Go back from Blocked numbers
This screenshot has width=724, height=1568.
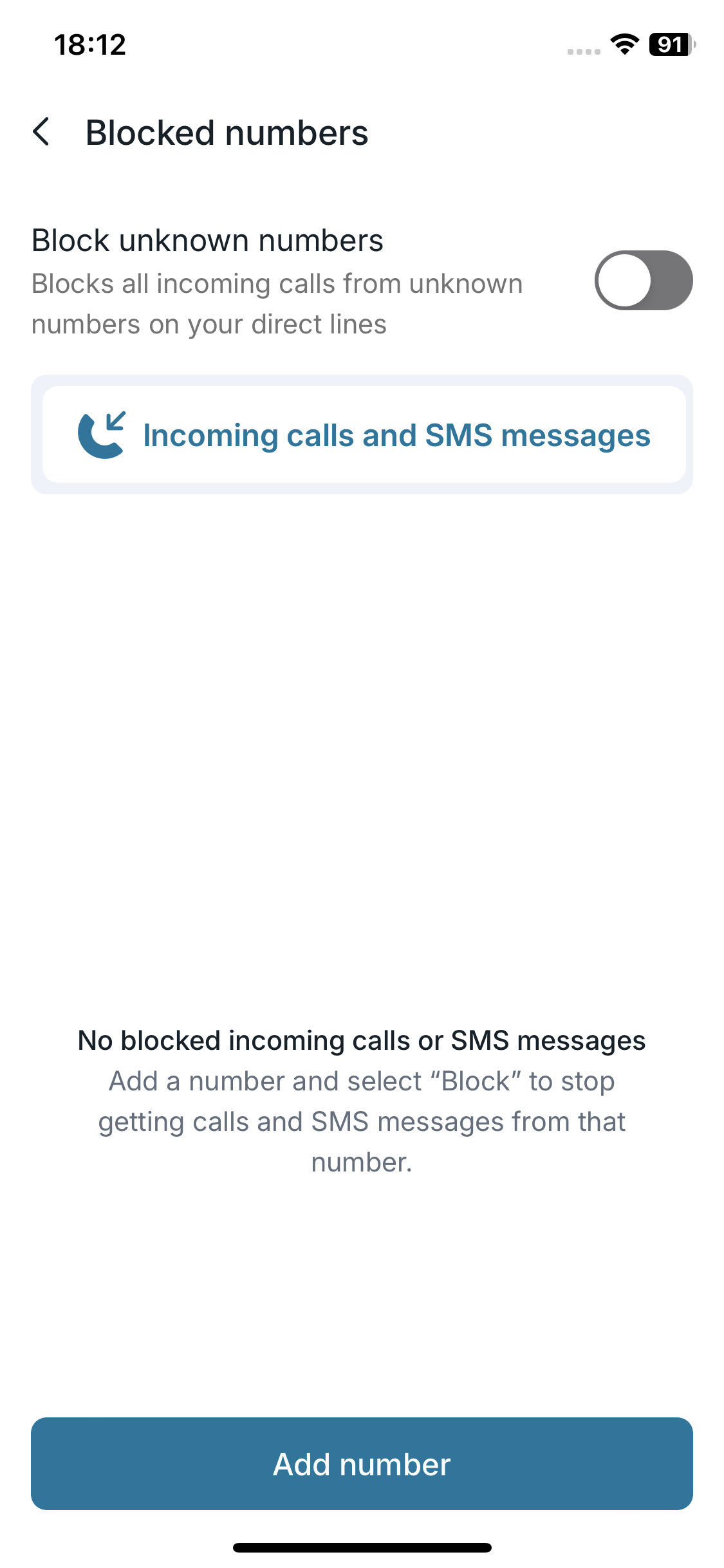42,132
